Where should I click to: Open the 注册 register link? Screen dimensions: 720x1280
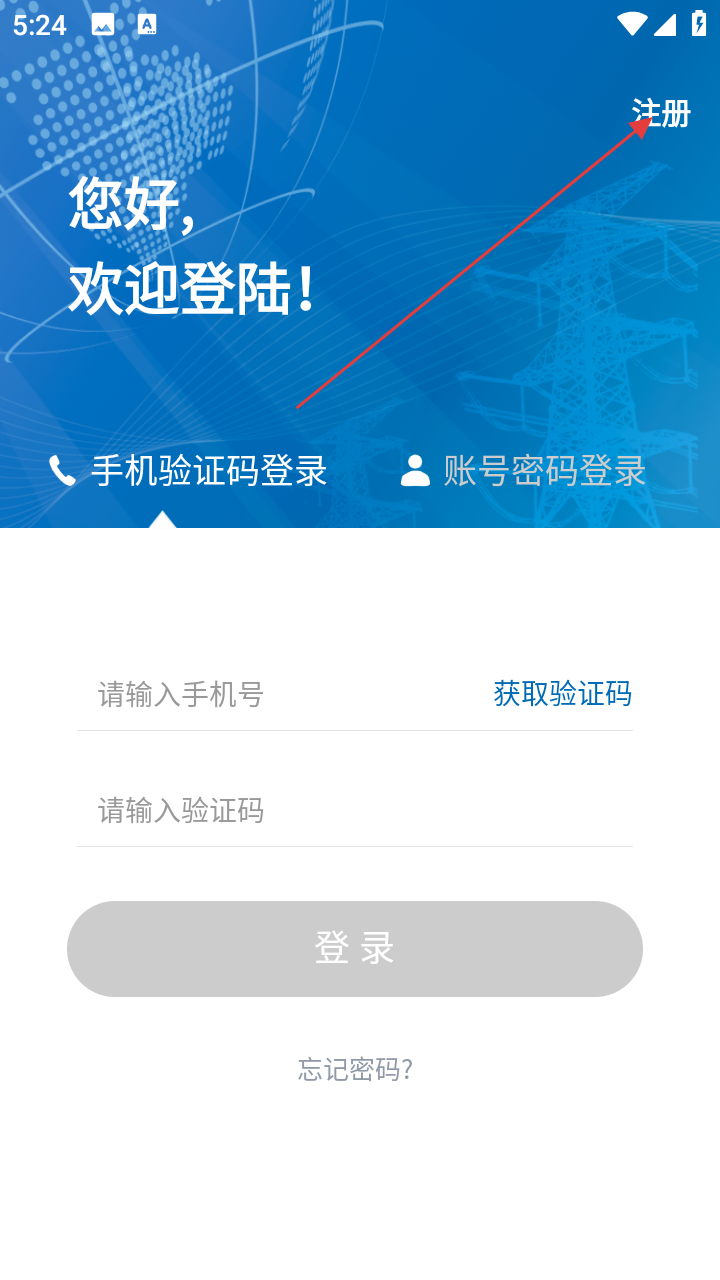tap(661, 113)
